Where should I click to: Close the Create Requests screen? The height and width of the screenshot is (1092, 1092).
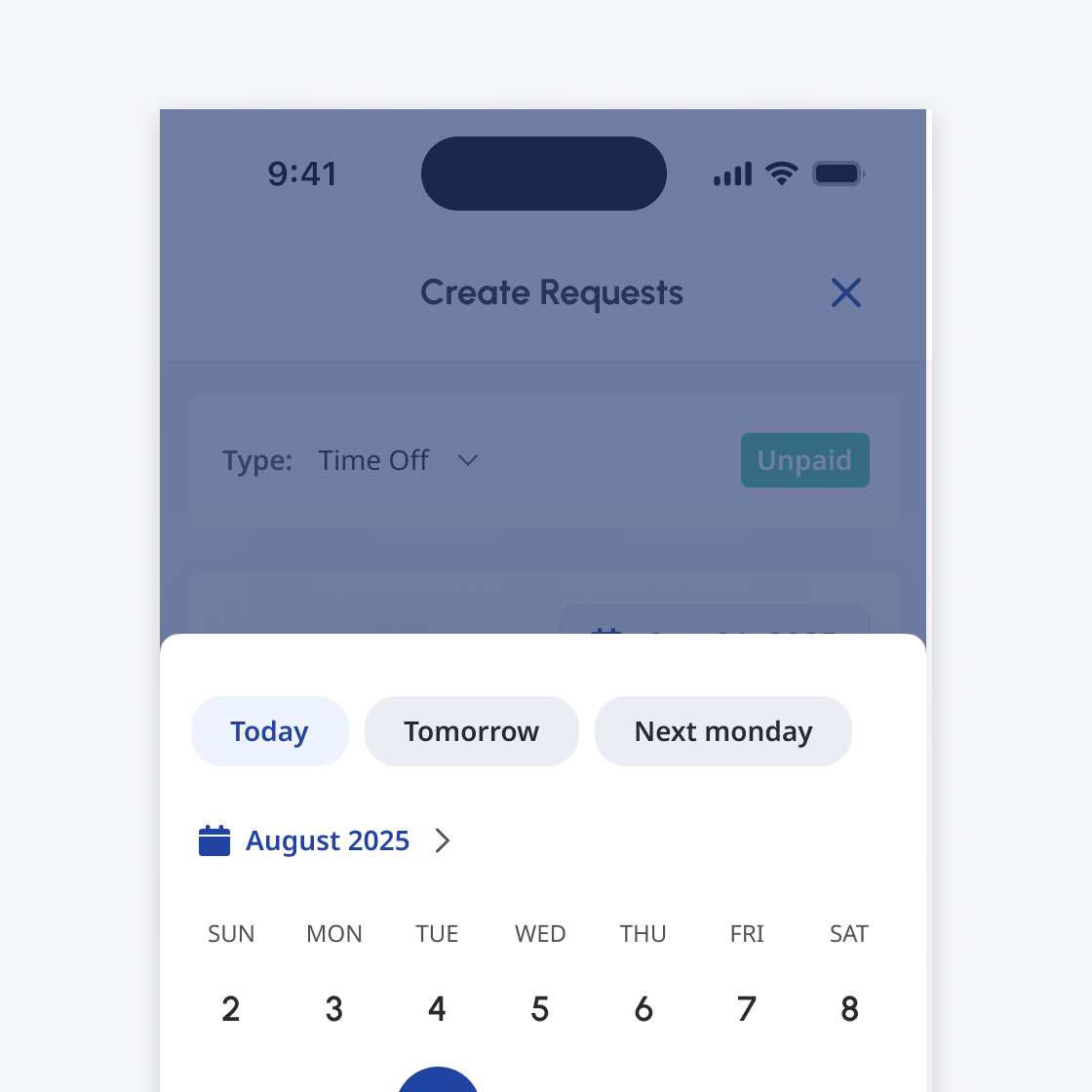pos(845,292)
